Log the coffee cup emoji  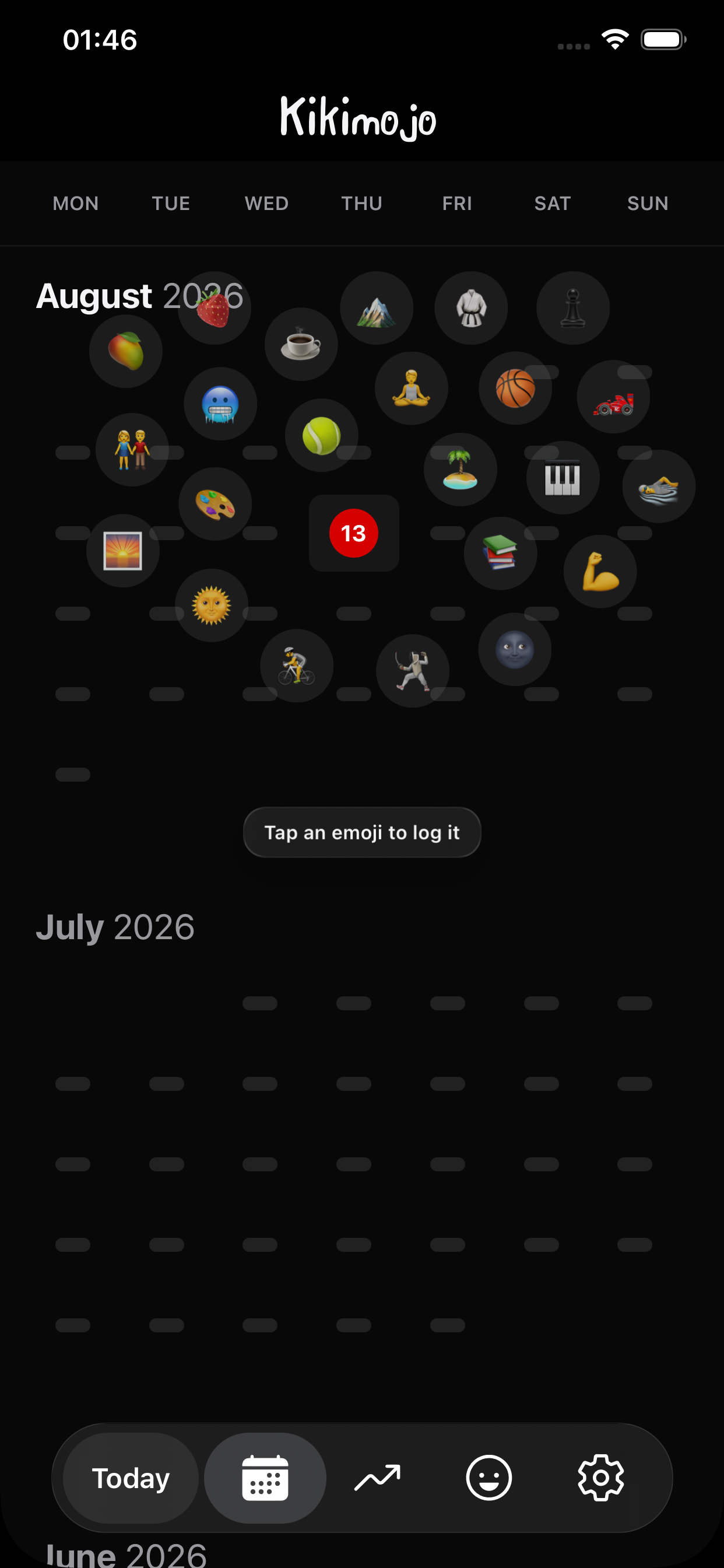coord(301,344)
